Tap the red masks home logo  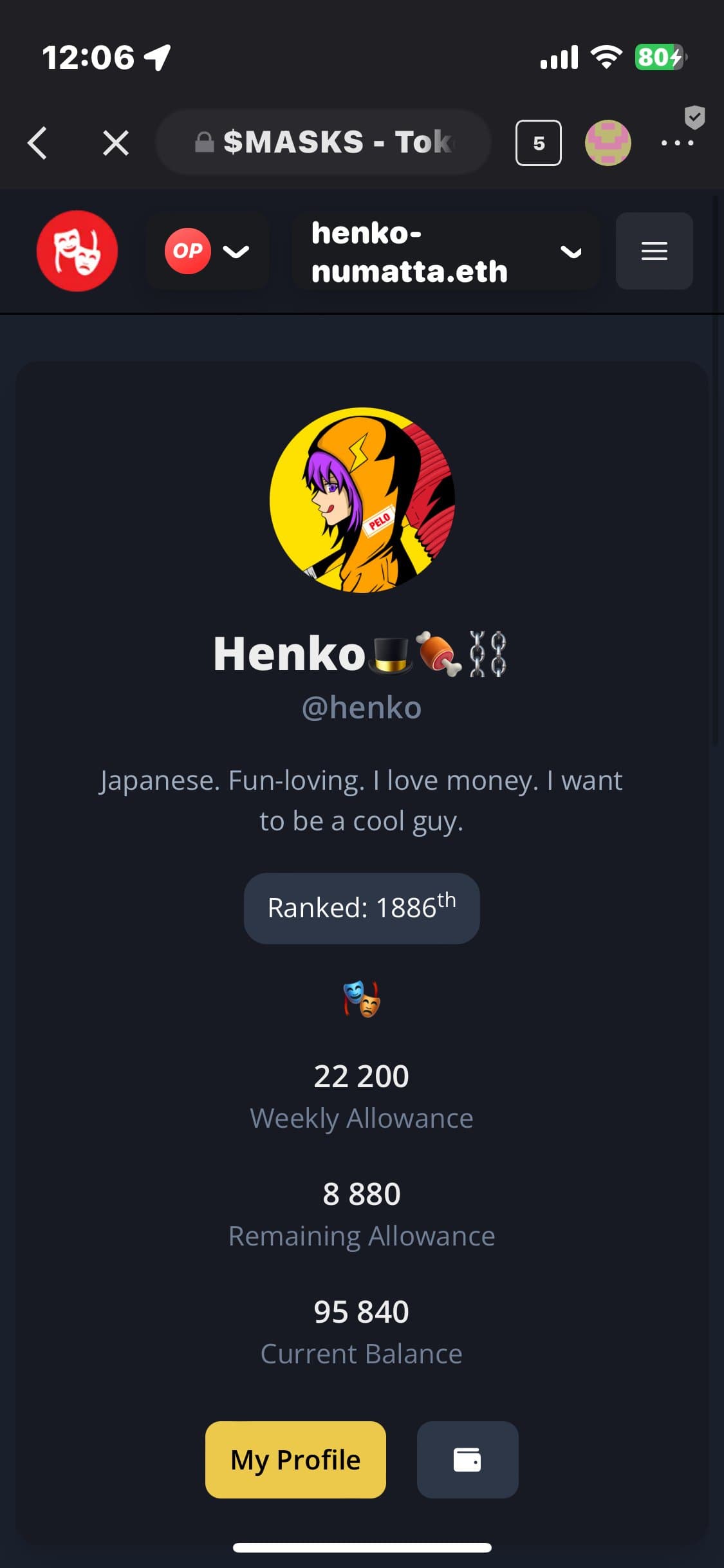[x=77, y=250]
